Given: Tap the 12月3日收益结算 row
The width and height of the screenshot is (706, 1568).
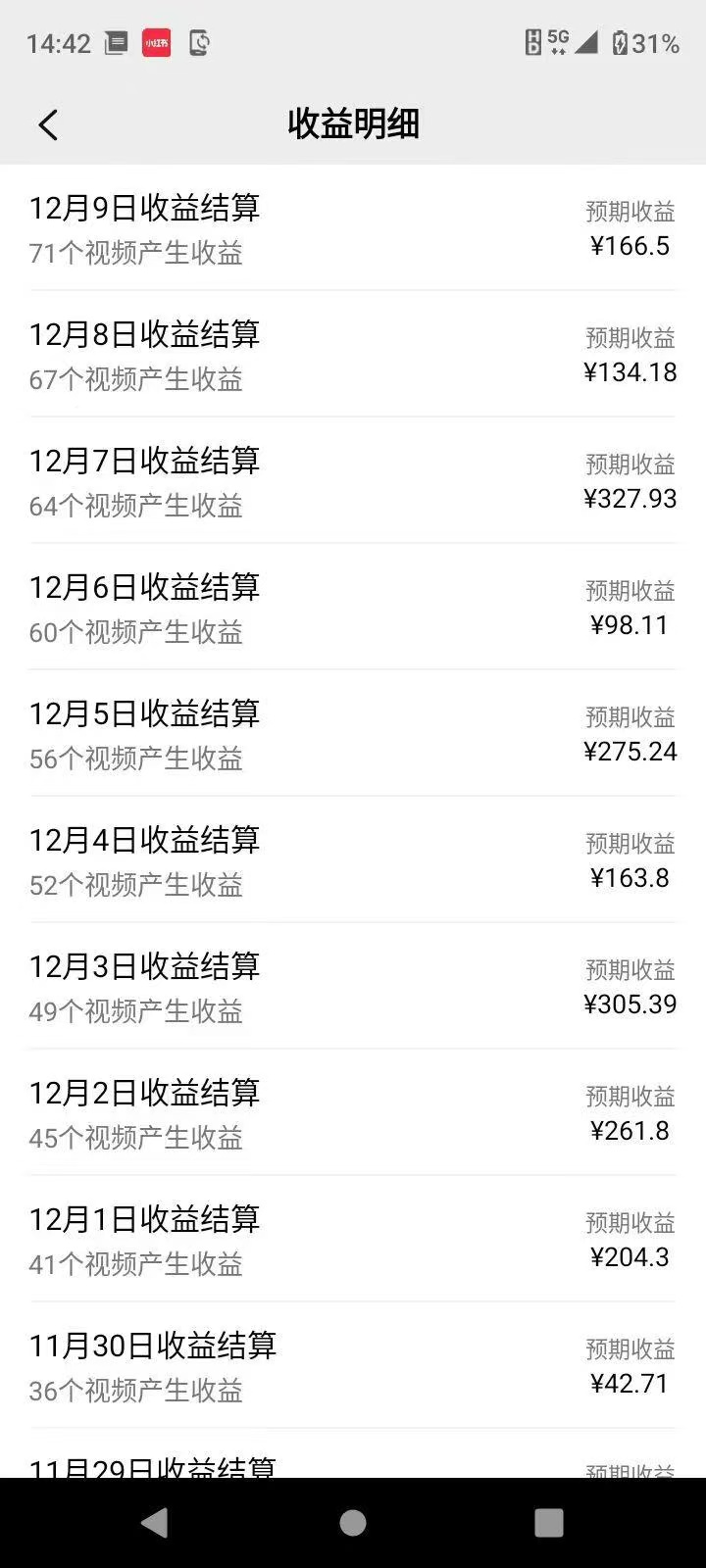Looking at the screenshot, I should (x=352, y=987).
